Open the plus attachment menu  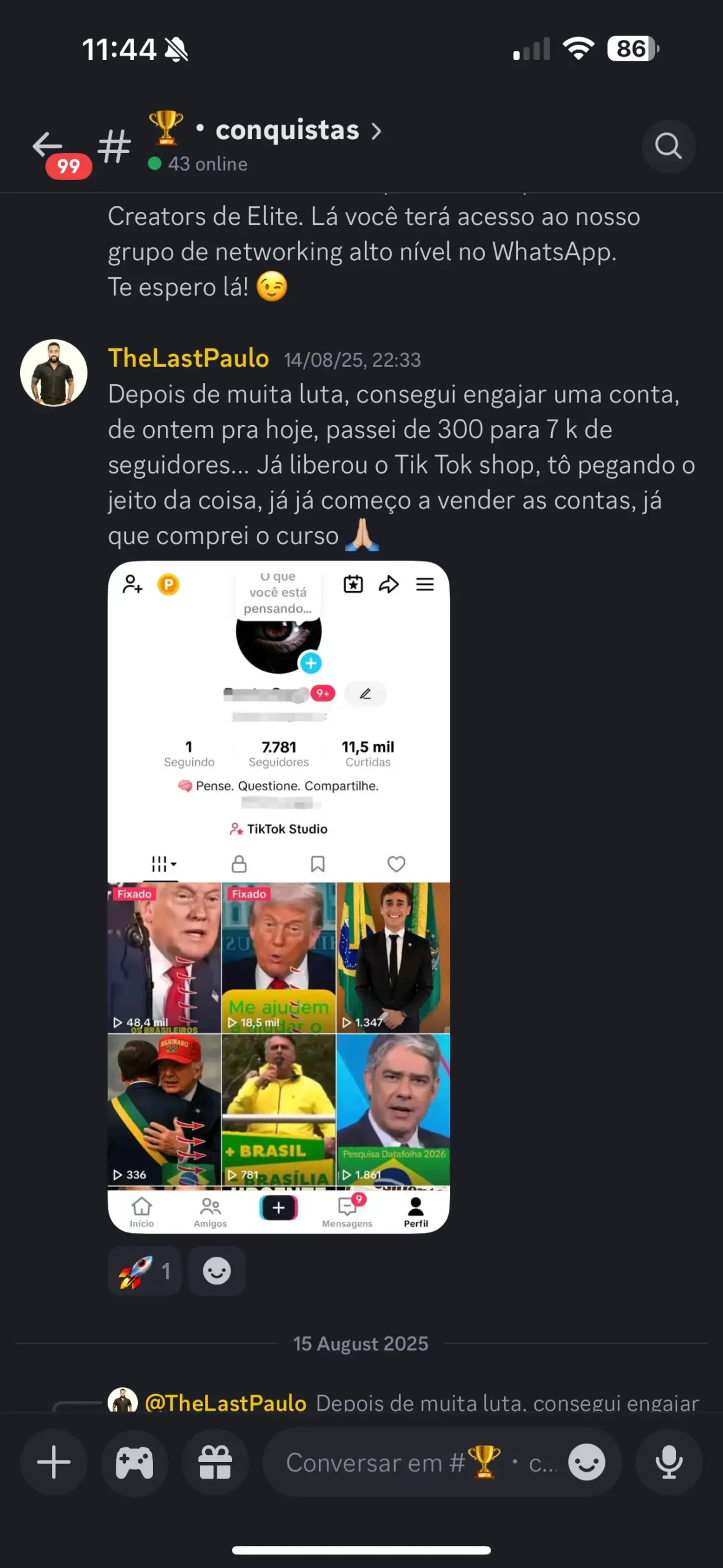(54, 1462)
